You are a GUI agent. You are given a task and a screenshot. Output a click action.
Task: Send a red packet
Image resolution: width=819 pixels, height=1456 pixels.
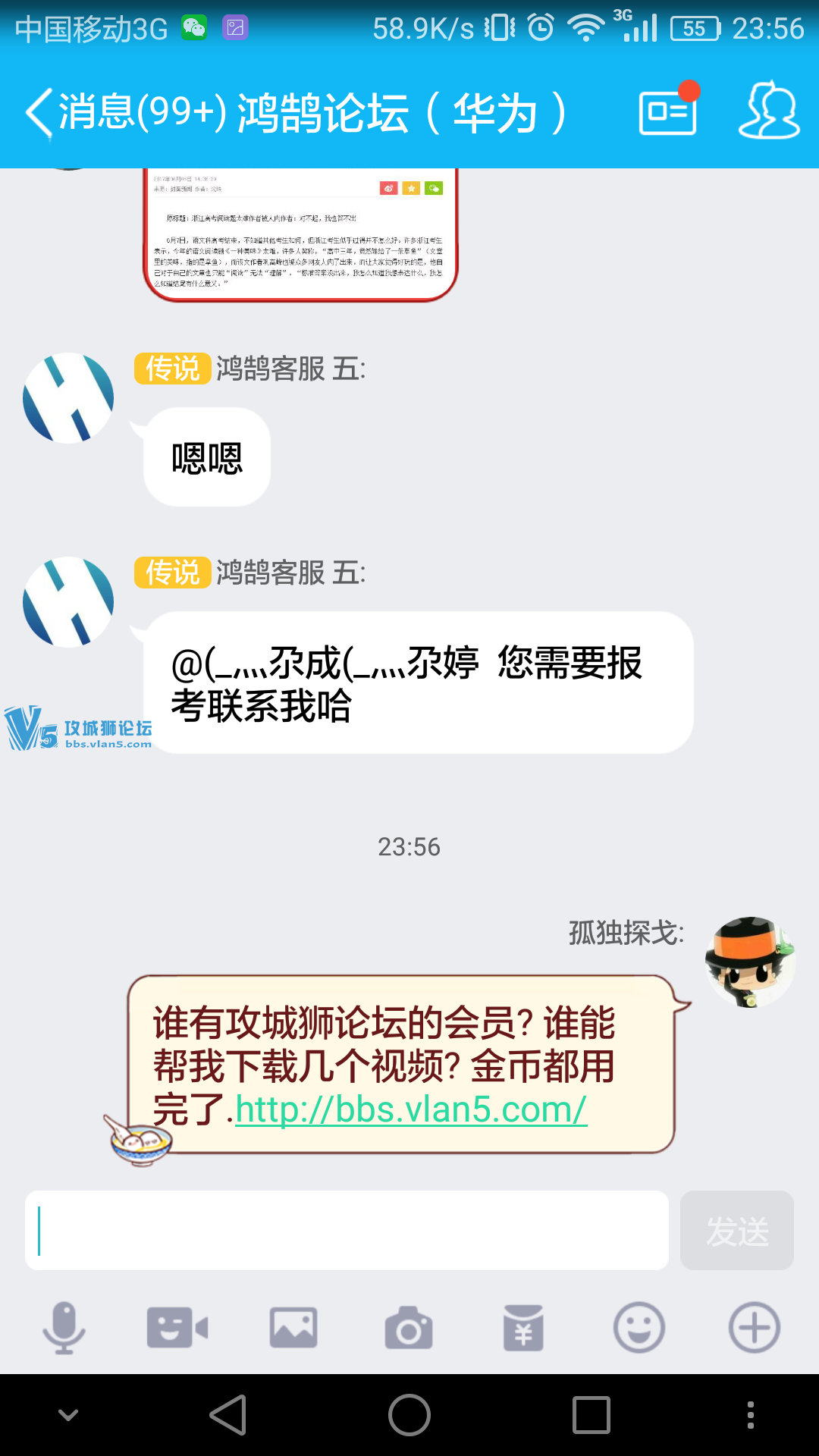pos(523,1328)
